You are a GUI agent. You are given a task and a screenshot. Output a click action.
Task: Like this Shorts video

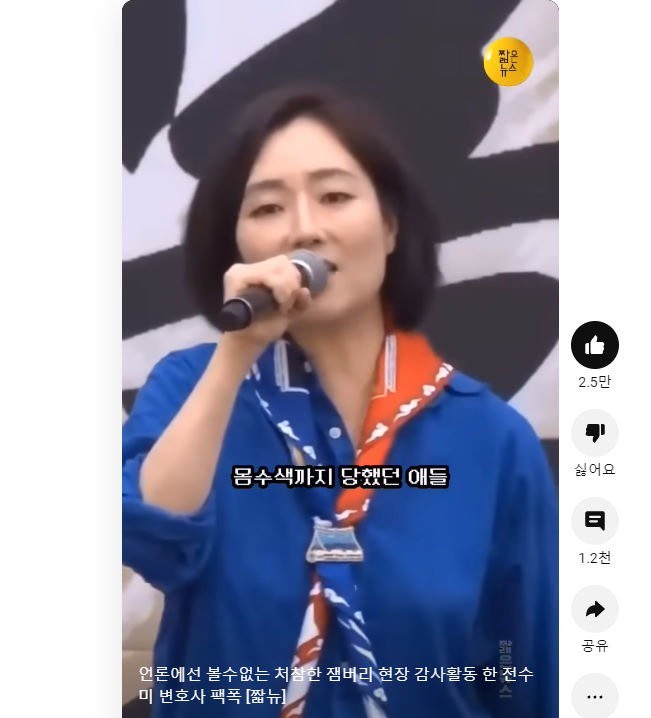coord(594,346)
